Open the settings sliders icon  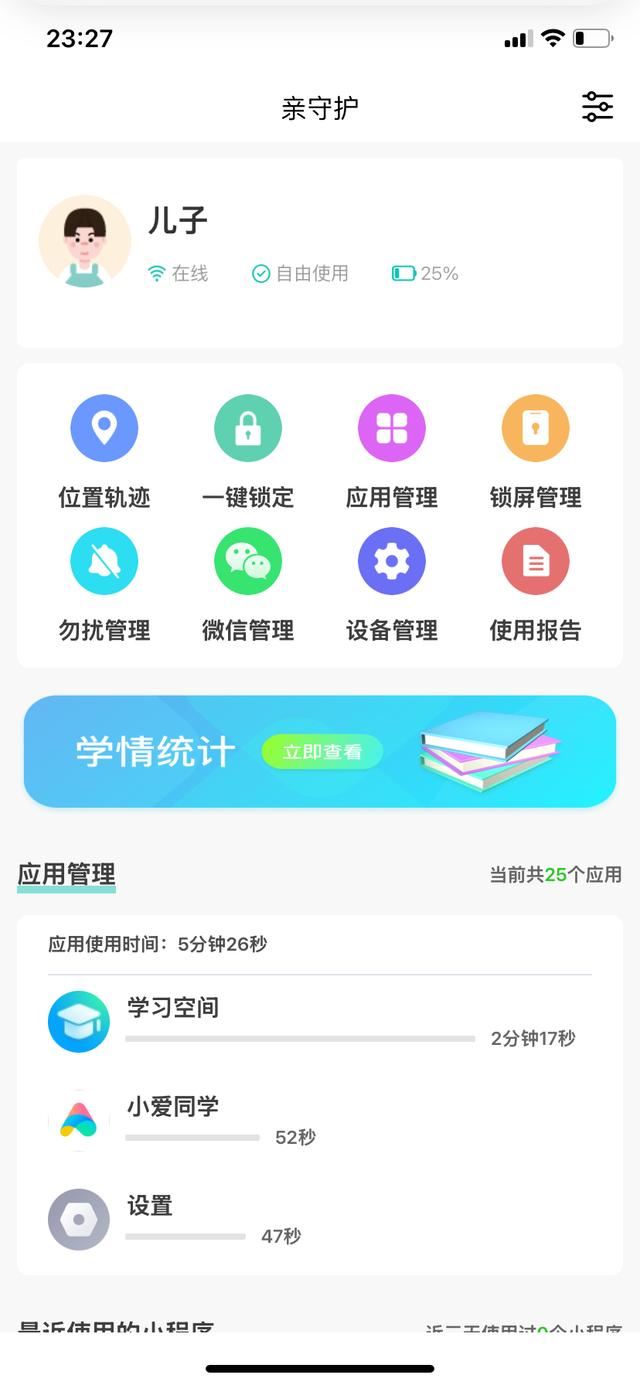pyautogui.click(x=597, y=107)
